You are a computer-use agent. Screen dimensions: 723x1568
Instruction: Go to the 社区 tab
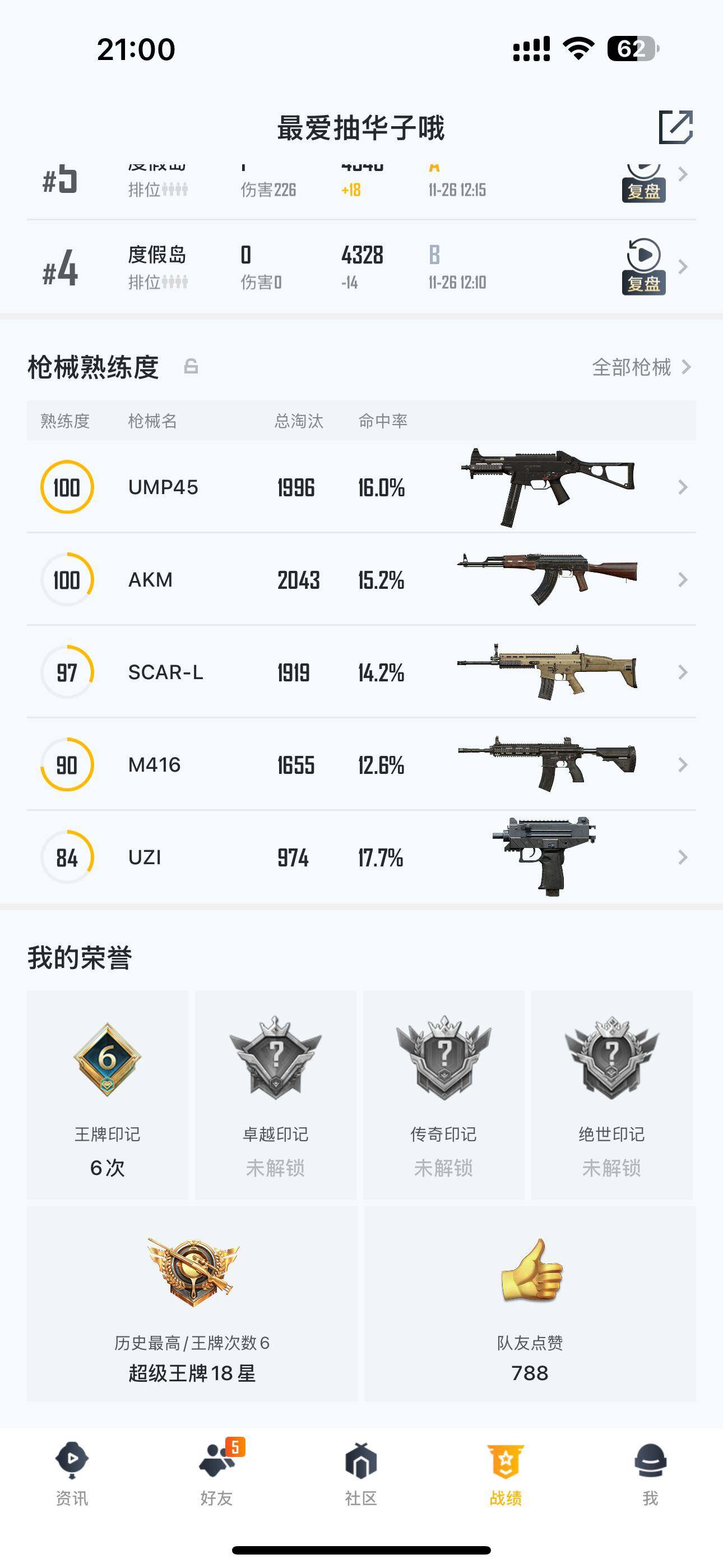coord(361,1474)
